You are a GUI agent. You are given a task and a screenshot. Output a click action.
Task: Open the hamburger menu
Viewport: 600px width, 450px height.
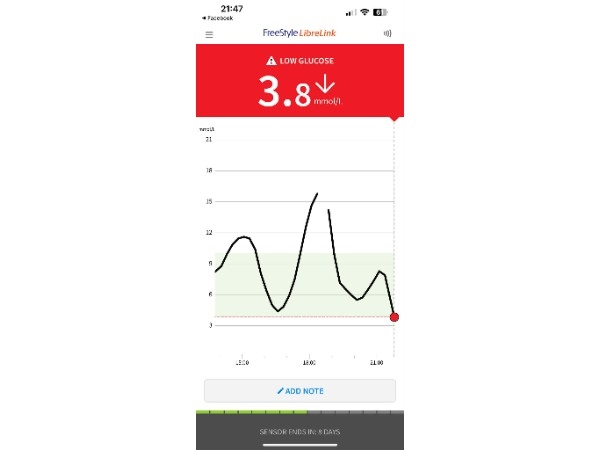209,34
